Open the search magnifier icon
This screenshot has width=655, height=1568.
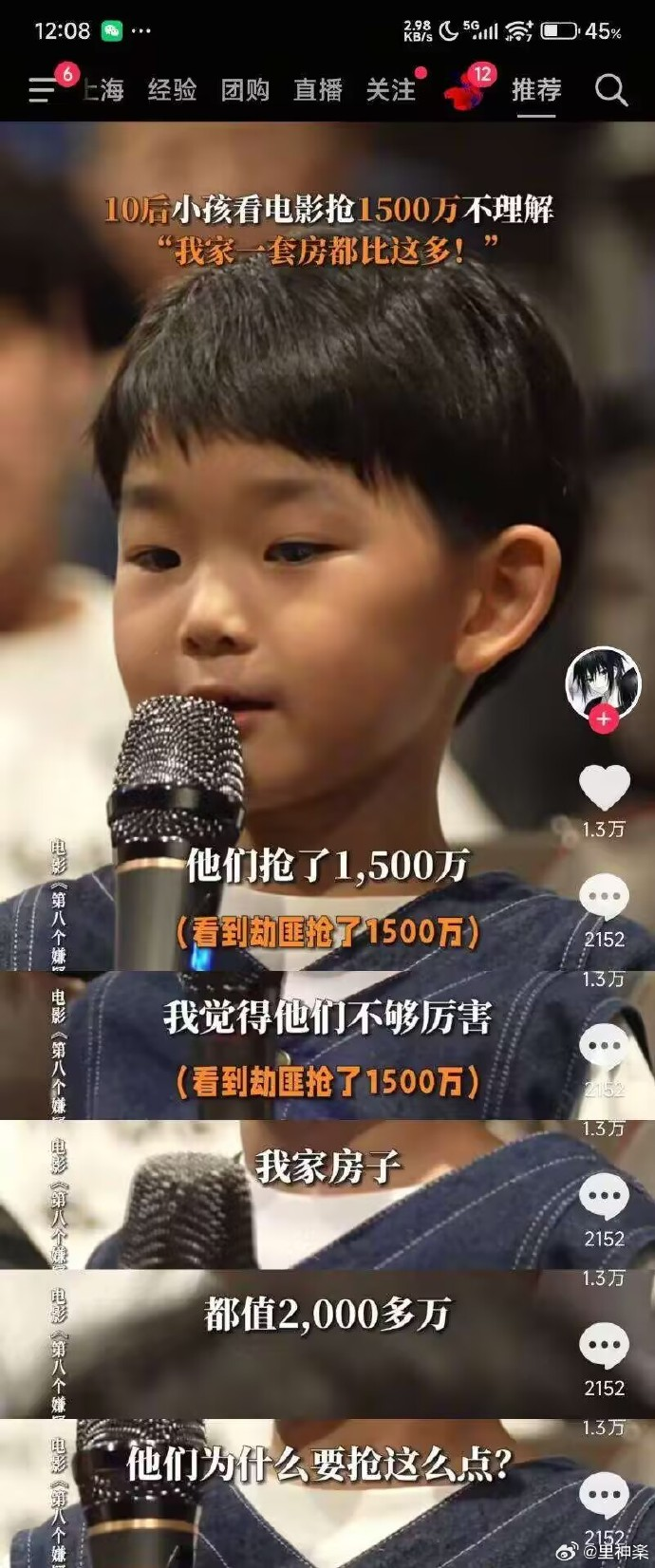(611, 90)
